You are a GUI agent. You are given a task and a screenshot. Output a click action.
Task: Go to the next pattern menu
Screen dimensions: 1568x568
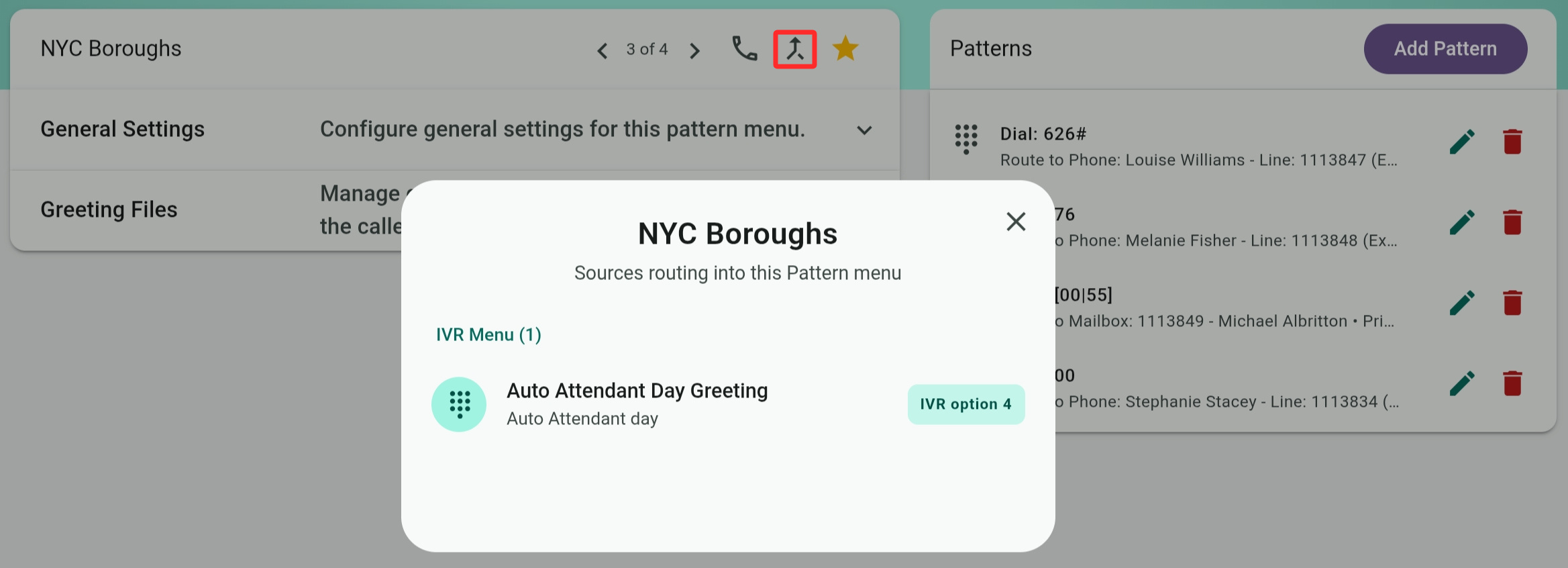pos(695,50)
